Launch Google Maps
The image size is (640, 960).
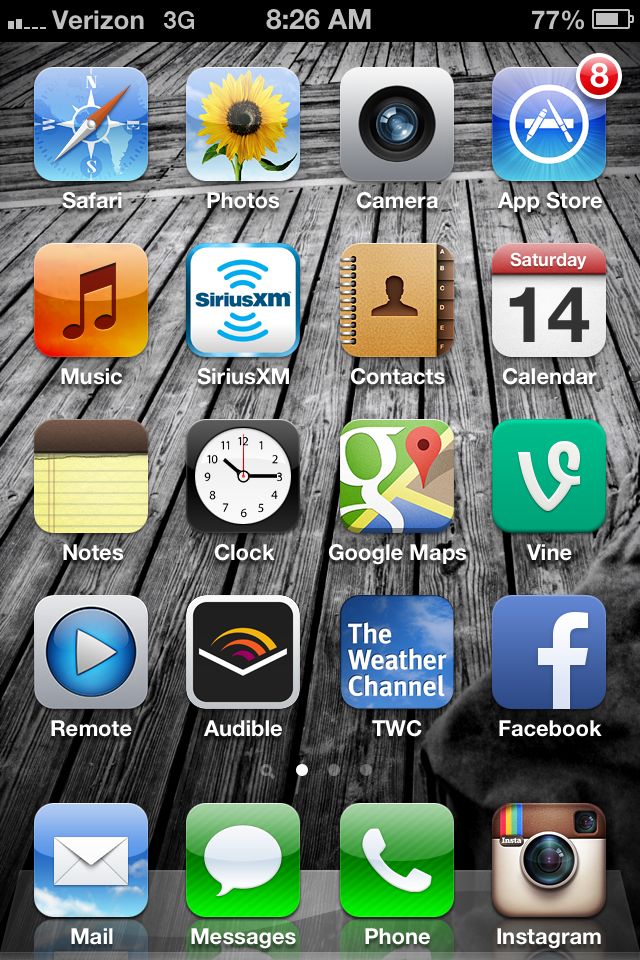coord(397,476)
